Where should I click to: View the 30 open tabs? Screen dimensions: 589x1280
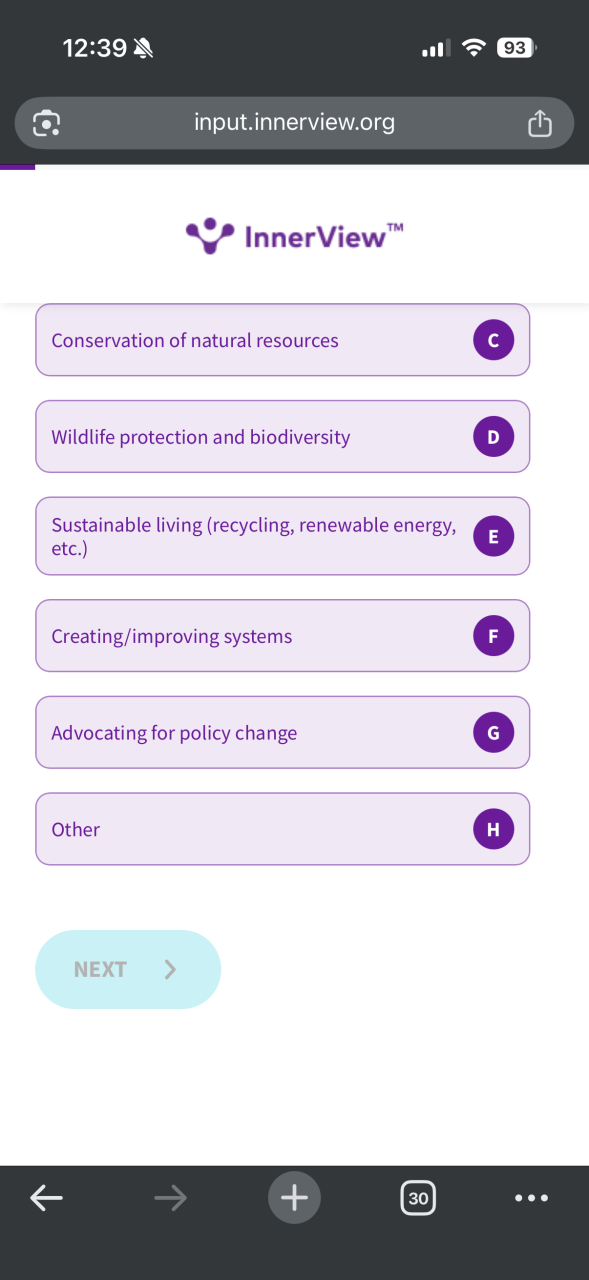click(x=418, y=1197)
